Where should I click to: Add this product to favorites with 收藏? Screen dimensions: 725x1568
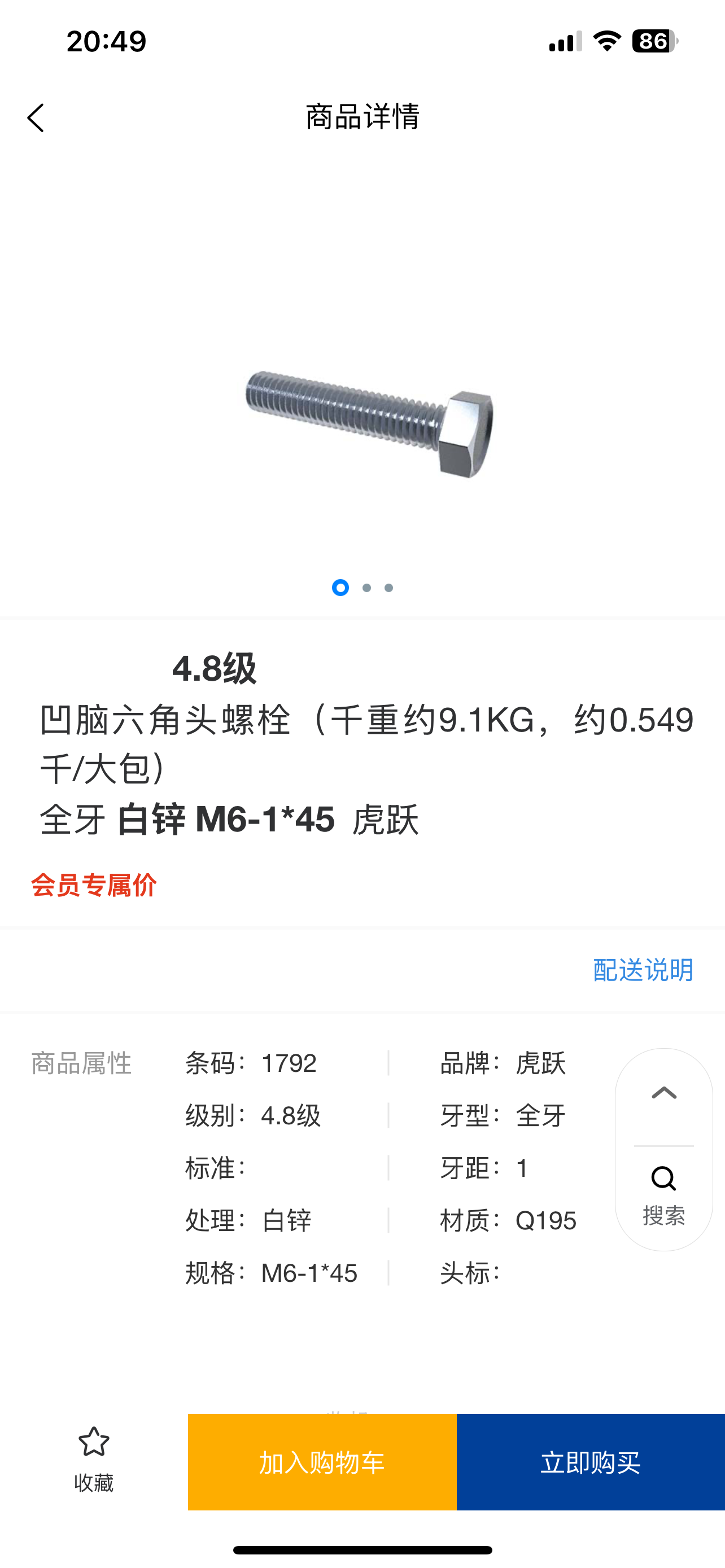(x=94, y=1460)
